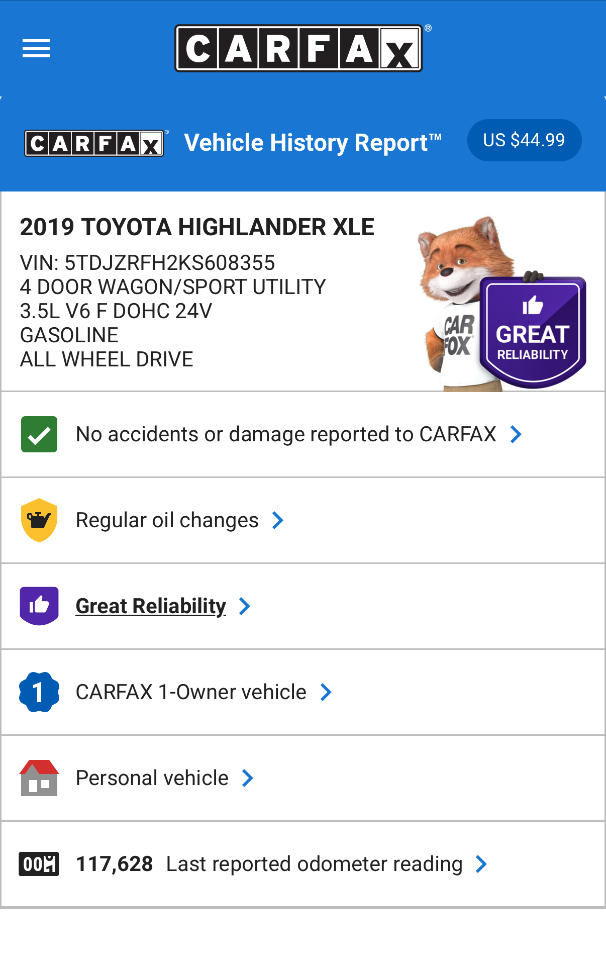Screen dimensions: 606x960
Task: Open the hamburger navigation menu
Action: click(36, 49)
